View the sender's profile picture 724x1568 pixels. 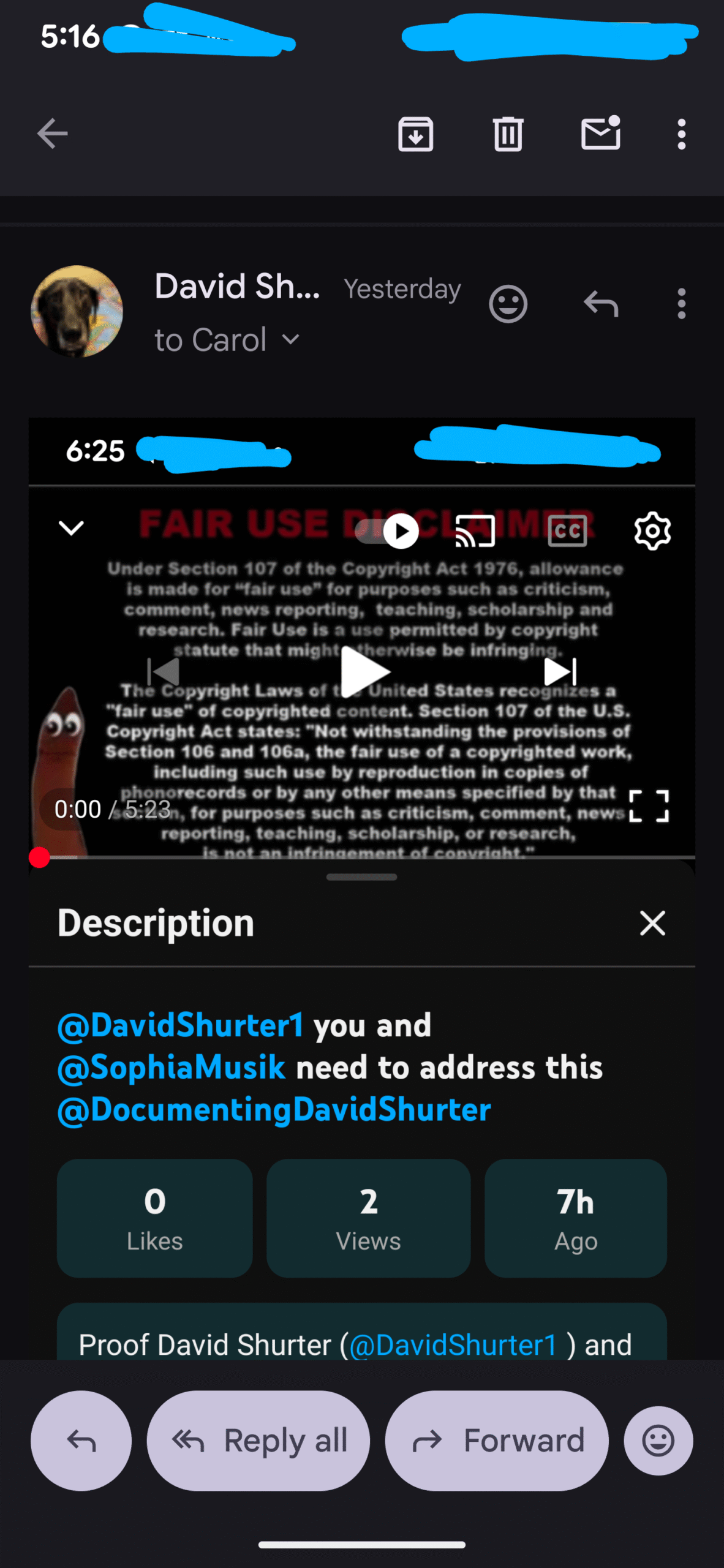point(77,311)
